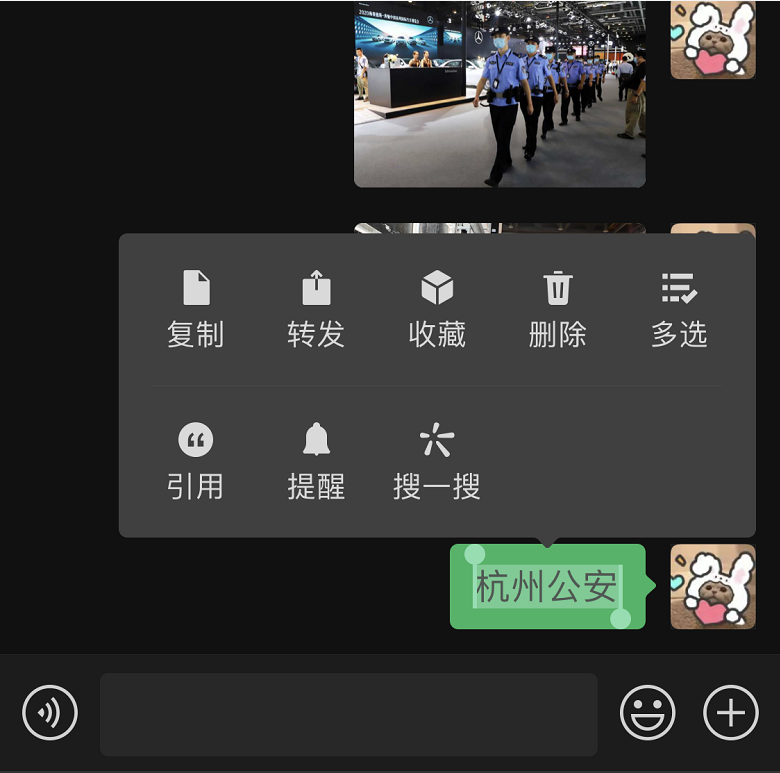Image resolution: width=780 pixels, height=773 pixels.
Task: Tap 复制 to copy the message
Action: click(x=196, y=309)
